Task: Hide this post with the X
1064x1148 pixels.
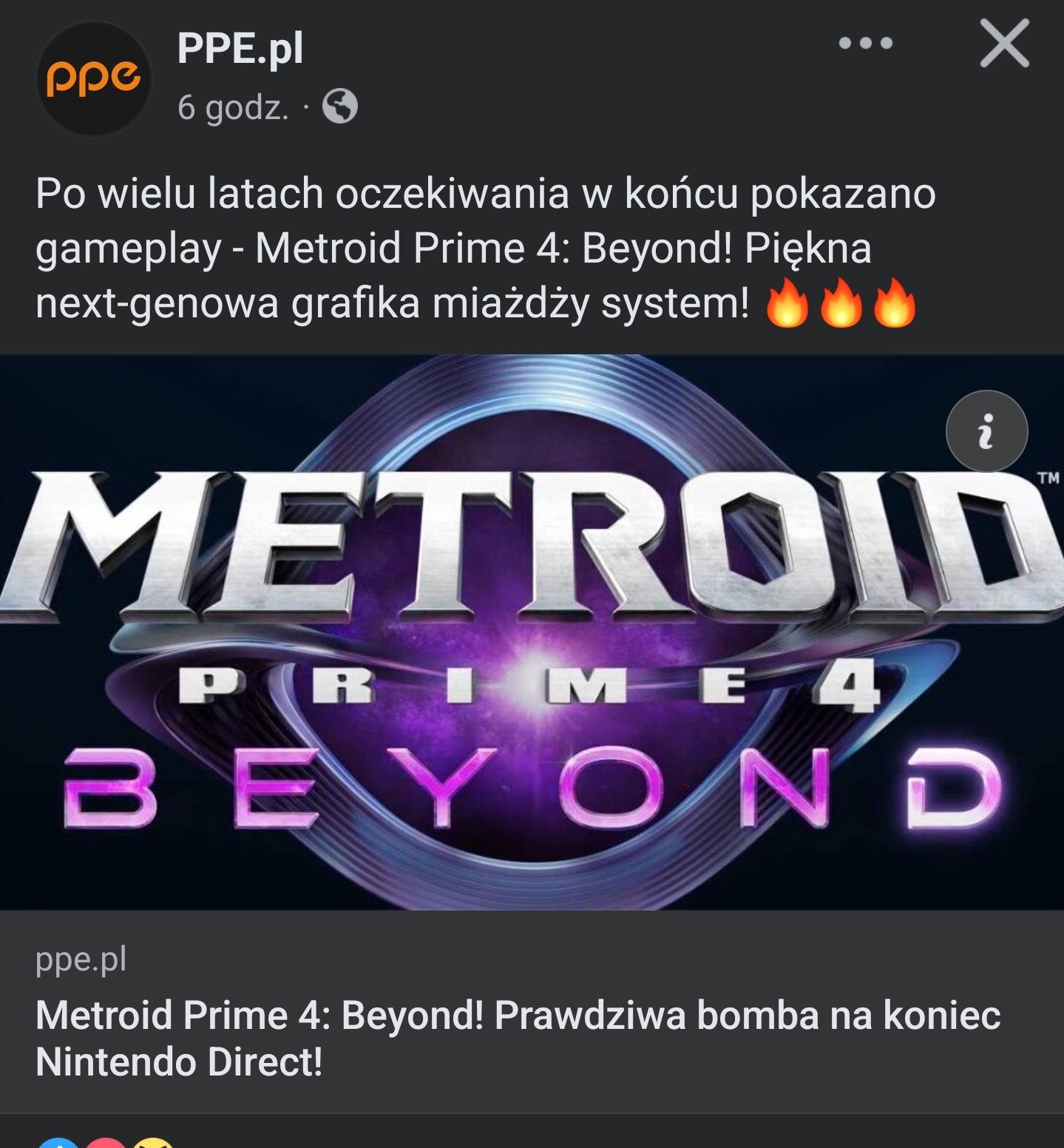Action: (x=1004, y=44)
